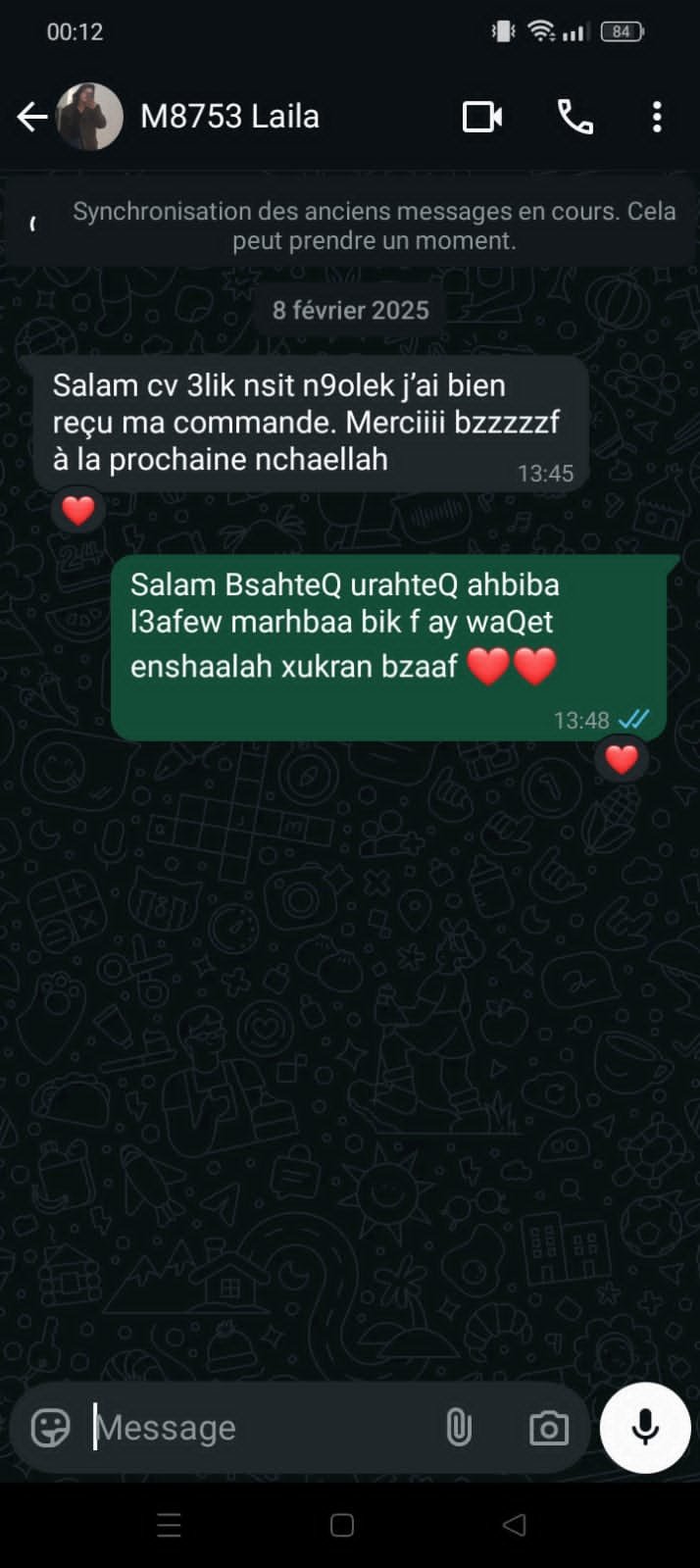Open contact info for M8753 Laila
This screenshot has width=700, height=1568.
(229, 117)
